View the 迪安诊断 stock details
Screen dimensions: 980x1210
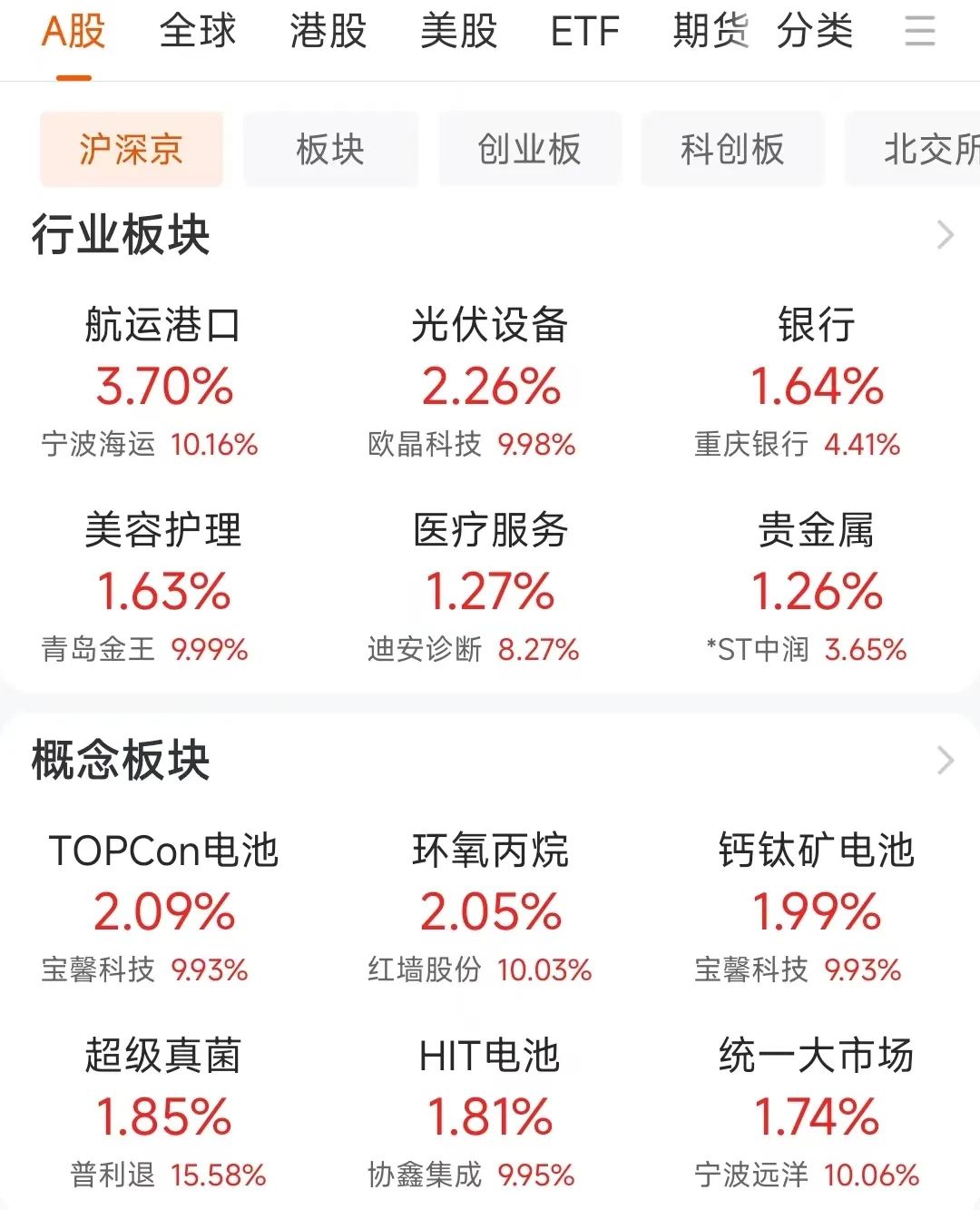point(473,650)
